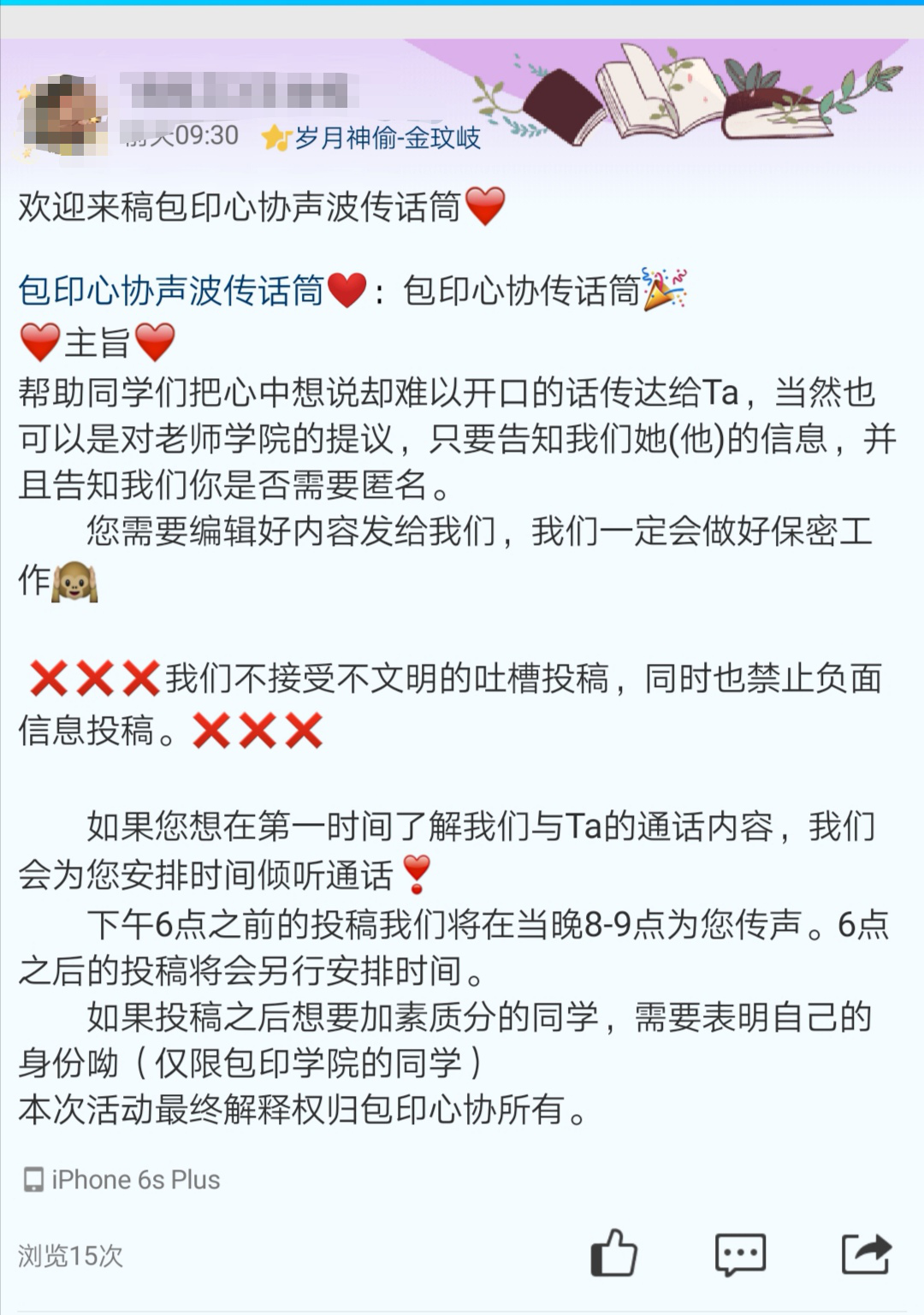Share this post via arrow icon
Viewport: 924px width, 1315px height.
click(x=866, y=1254)
